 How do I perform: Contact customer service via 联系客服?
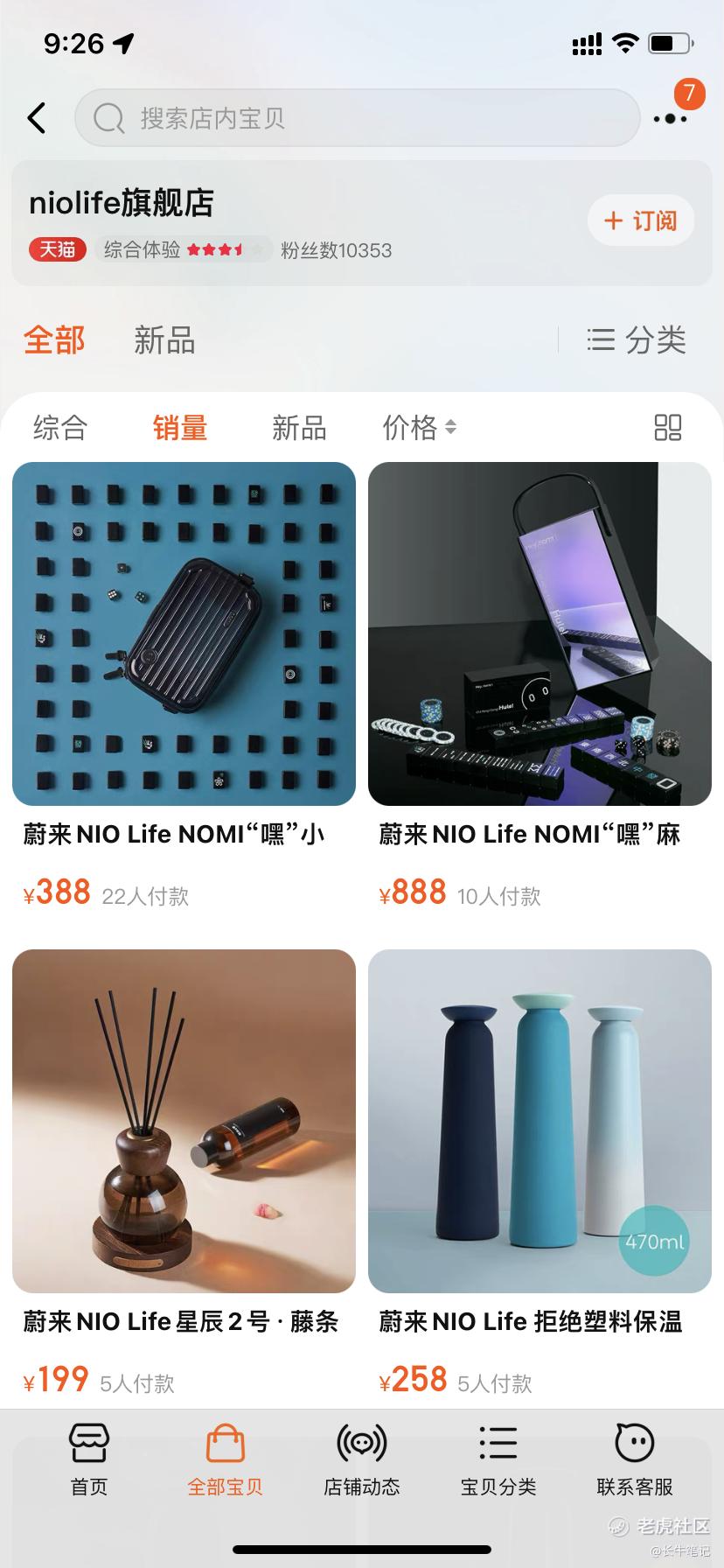click(635, 1459)
